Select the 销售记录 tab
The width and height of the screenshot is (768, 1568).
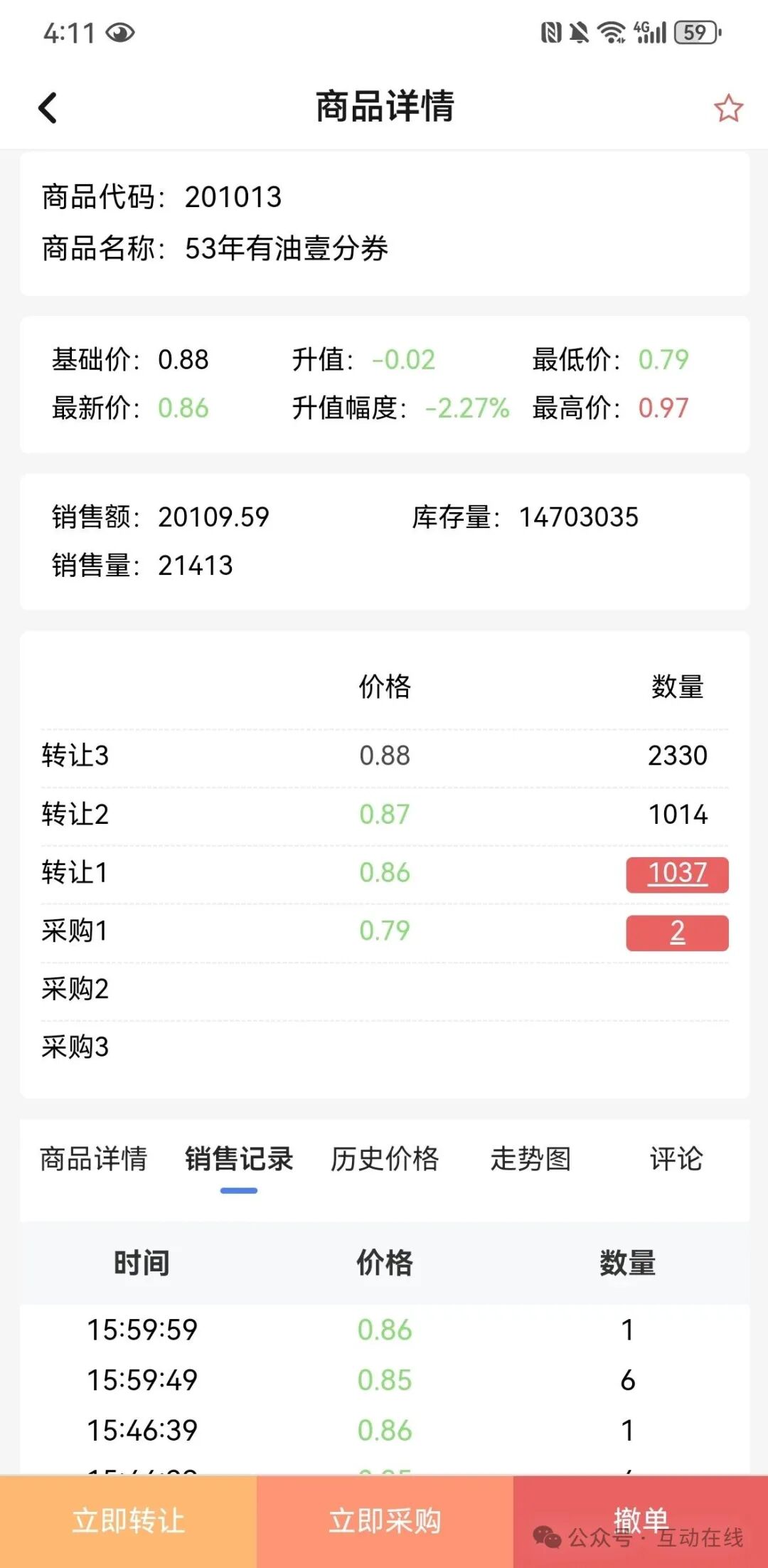pyautogui.click(x=239, y=1159)
